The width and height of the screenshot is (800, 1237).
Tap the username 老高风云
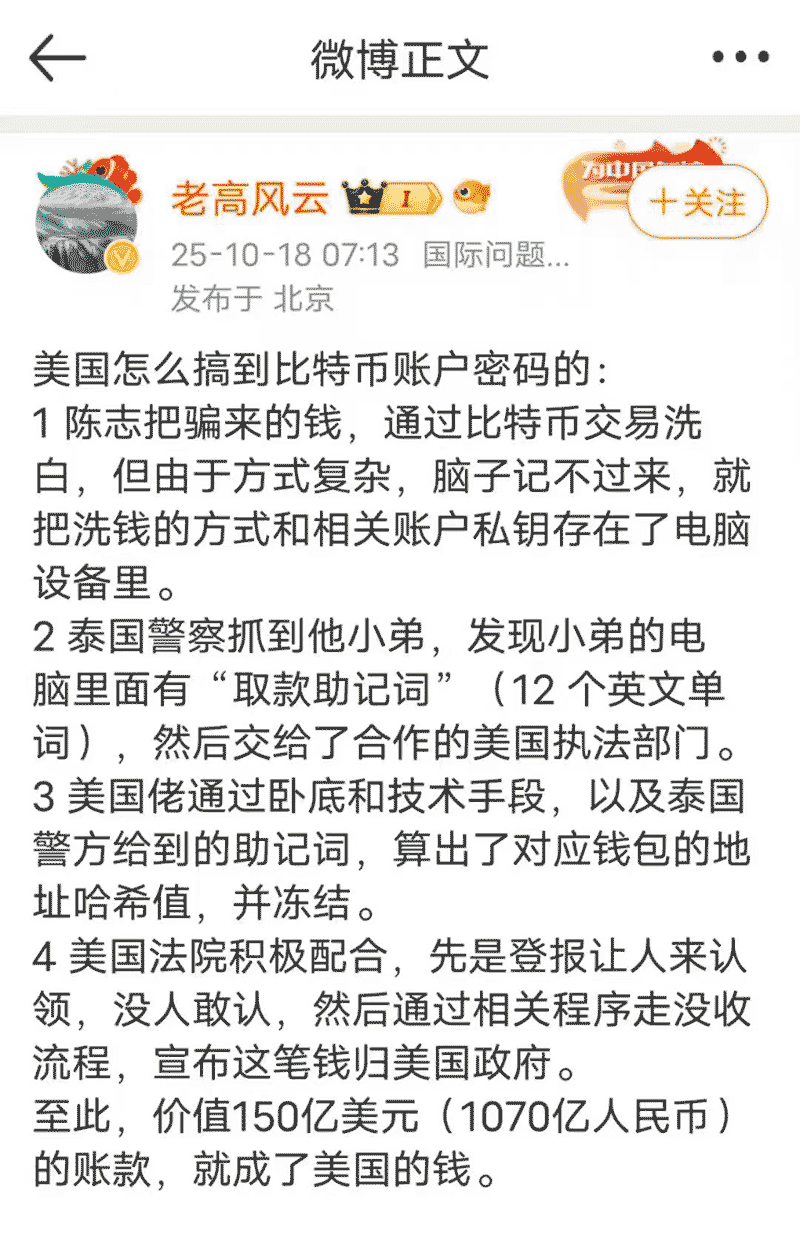point(250,199)
